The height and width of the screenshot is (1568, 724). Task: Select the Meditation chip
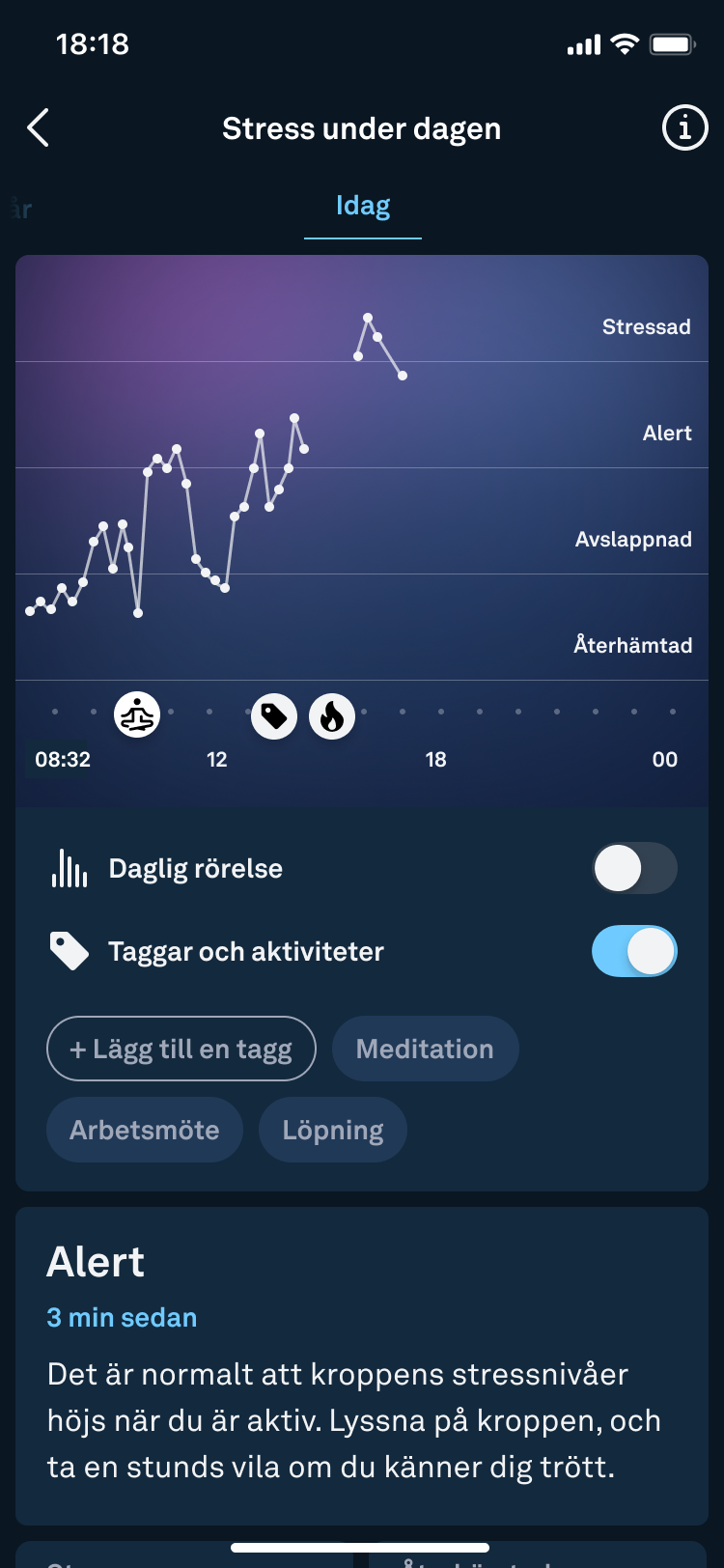click(x=425, y=1049)
